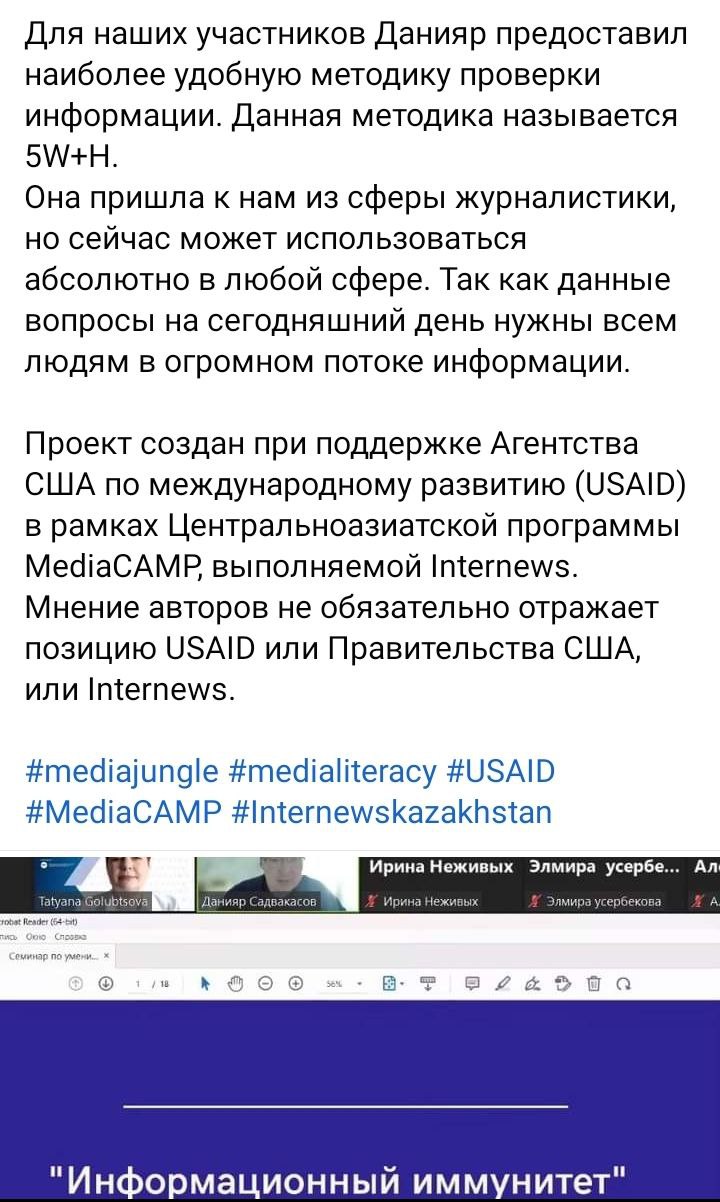Open the #Internewskazakhstan hashtag
Screen dimensions: 720x1202
(391, 811)
